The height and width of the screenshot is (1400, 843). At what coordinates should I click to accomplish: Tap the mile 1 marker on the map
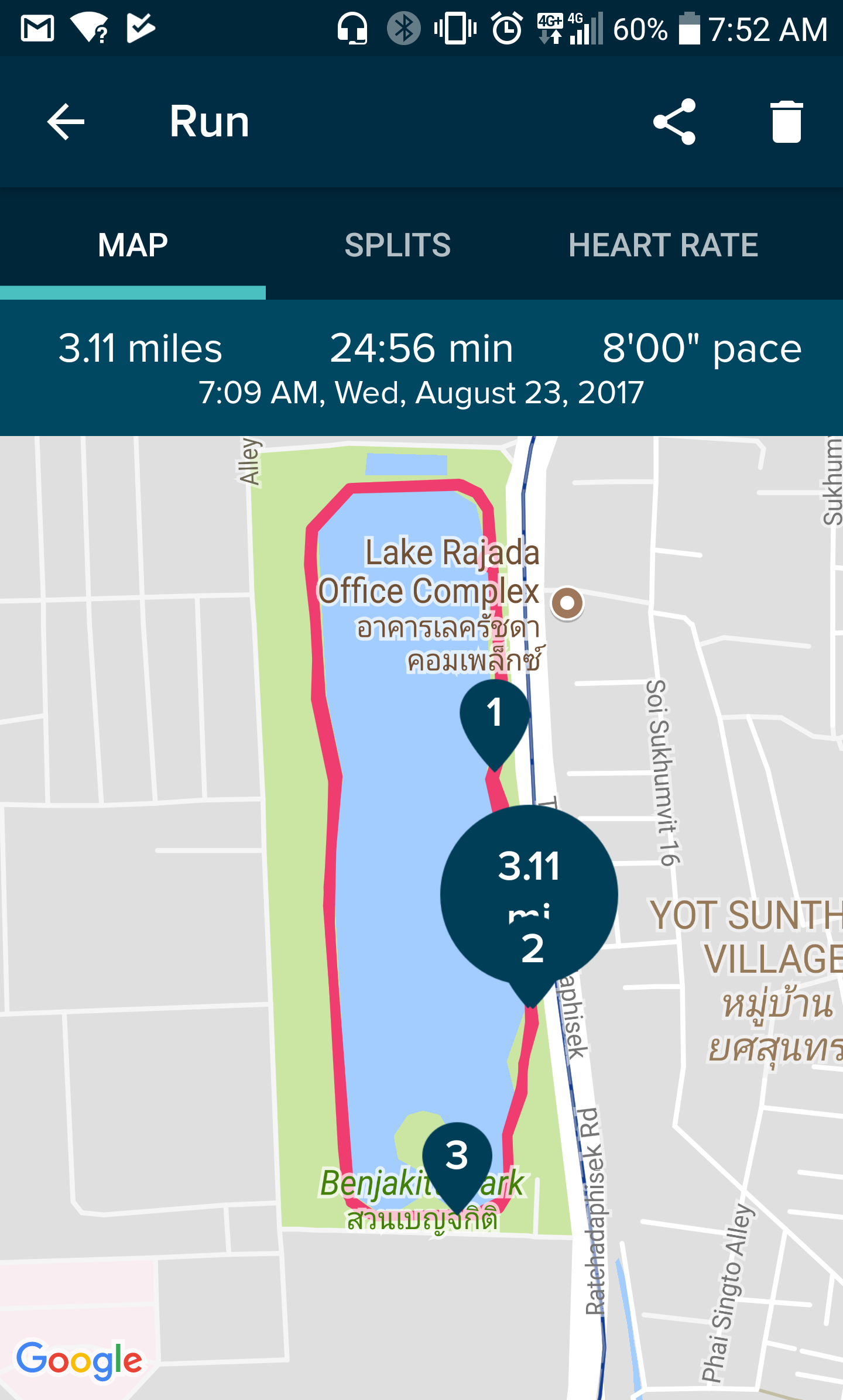pos(495,715)
